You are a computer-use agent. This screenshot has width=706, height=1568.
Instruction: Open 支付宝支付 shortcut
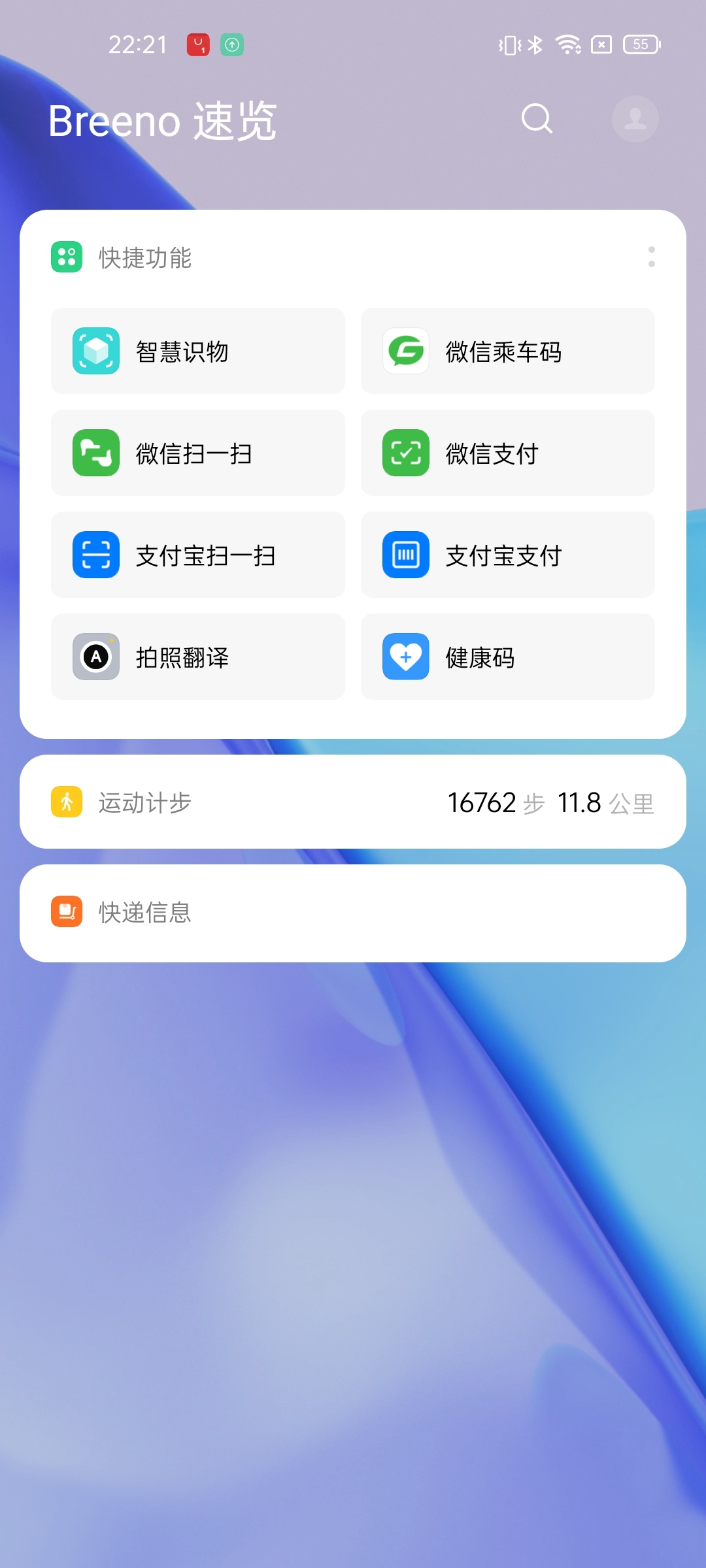point(507,555)
